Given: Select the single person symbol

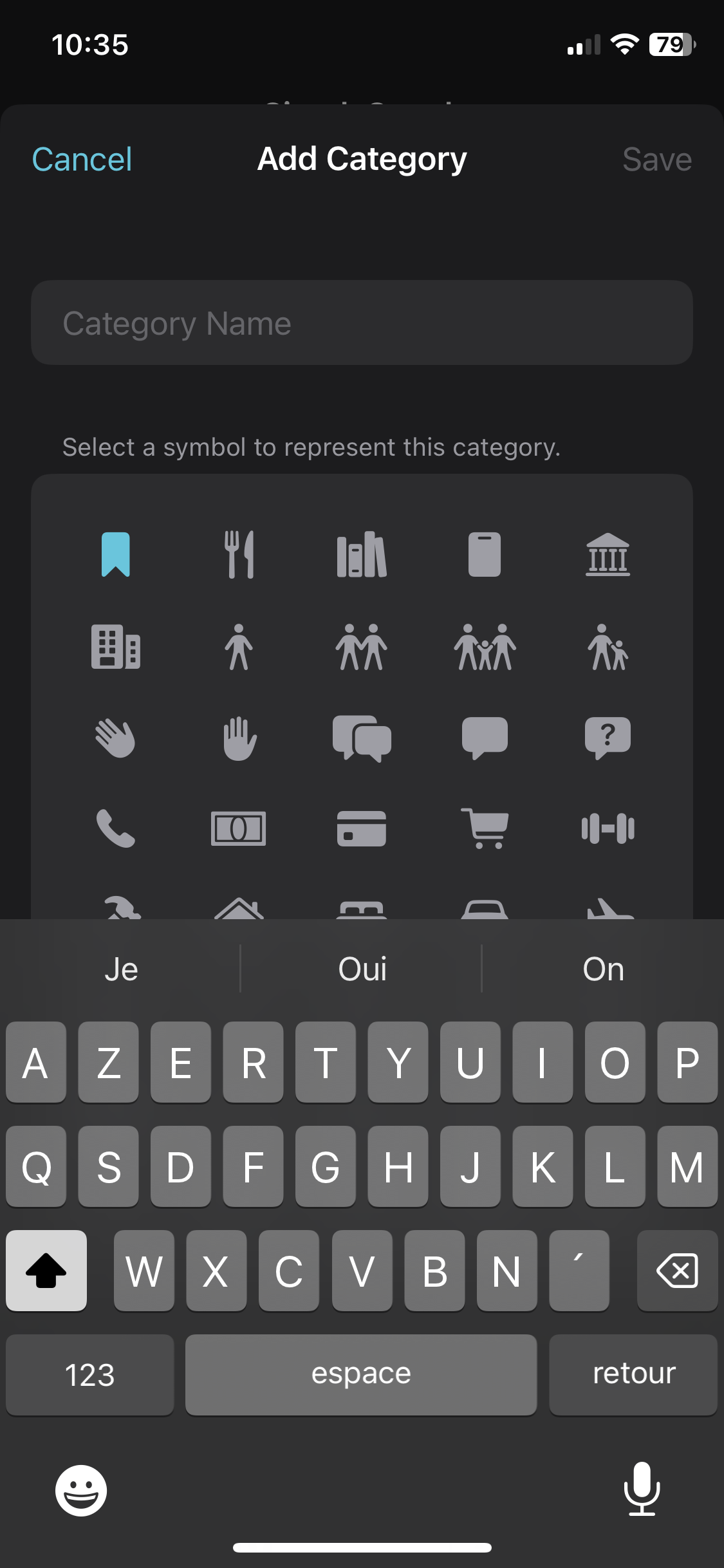Looking at the screenshot, I should pyautogui.click(x=239, y=647).
